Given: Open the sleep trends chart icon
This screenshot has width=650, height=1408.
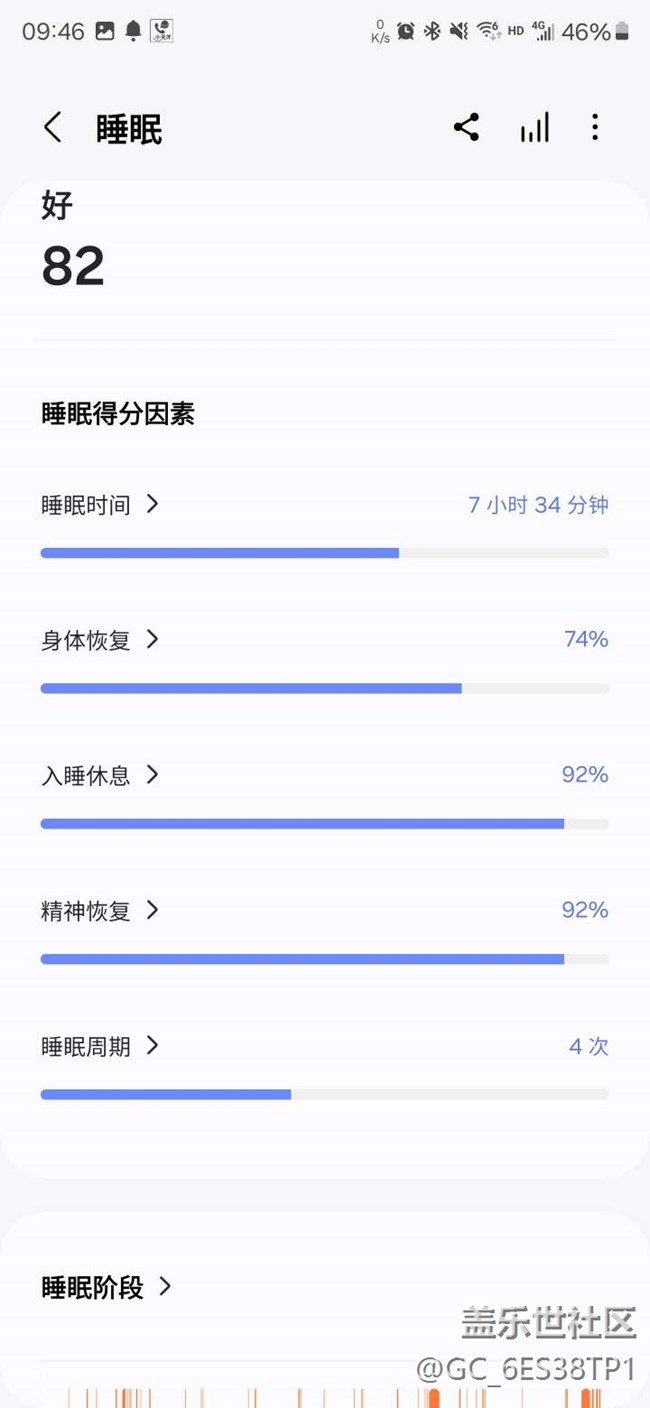Looking at the screenshot, I should tap(535, 127).
